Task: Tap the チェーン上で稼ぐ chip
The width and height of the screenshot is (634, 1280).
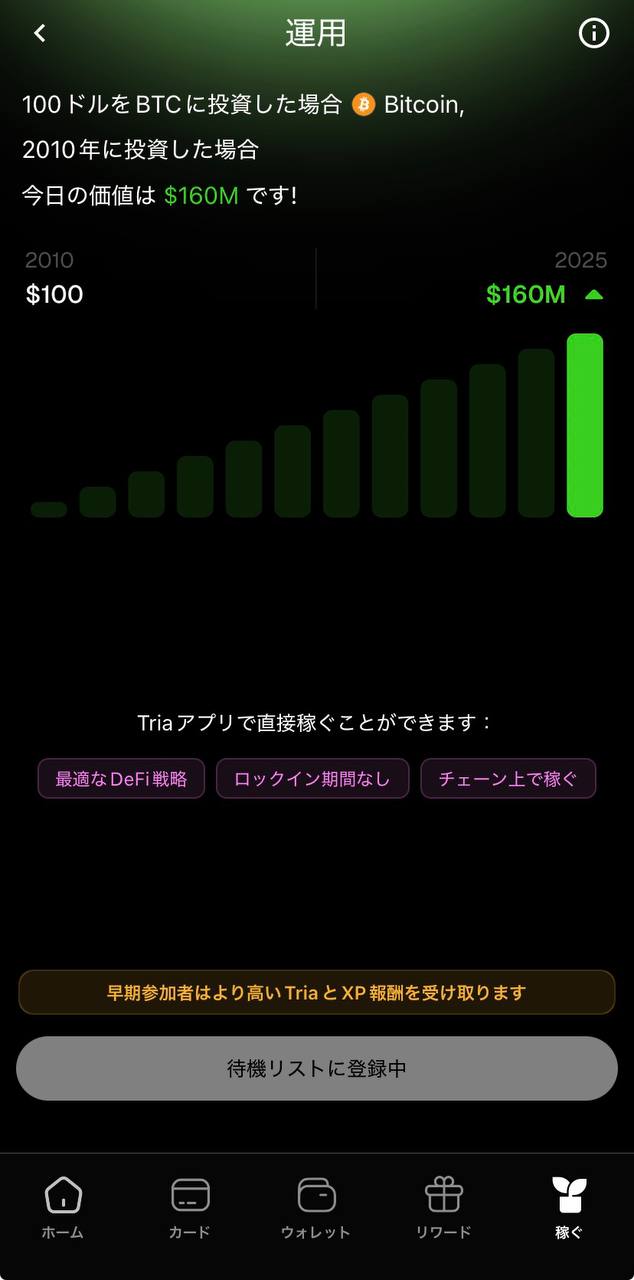Action: [x=508, y=779]
